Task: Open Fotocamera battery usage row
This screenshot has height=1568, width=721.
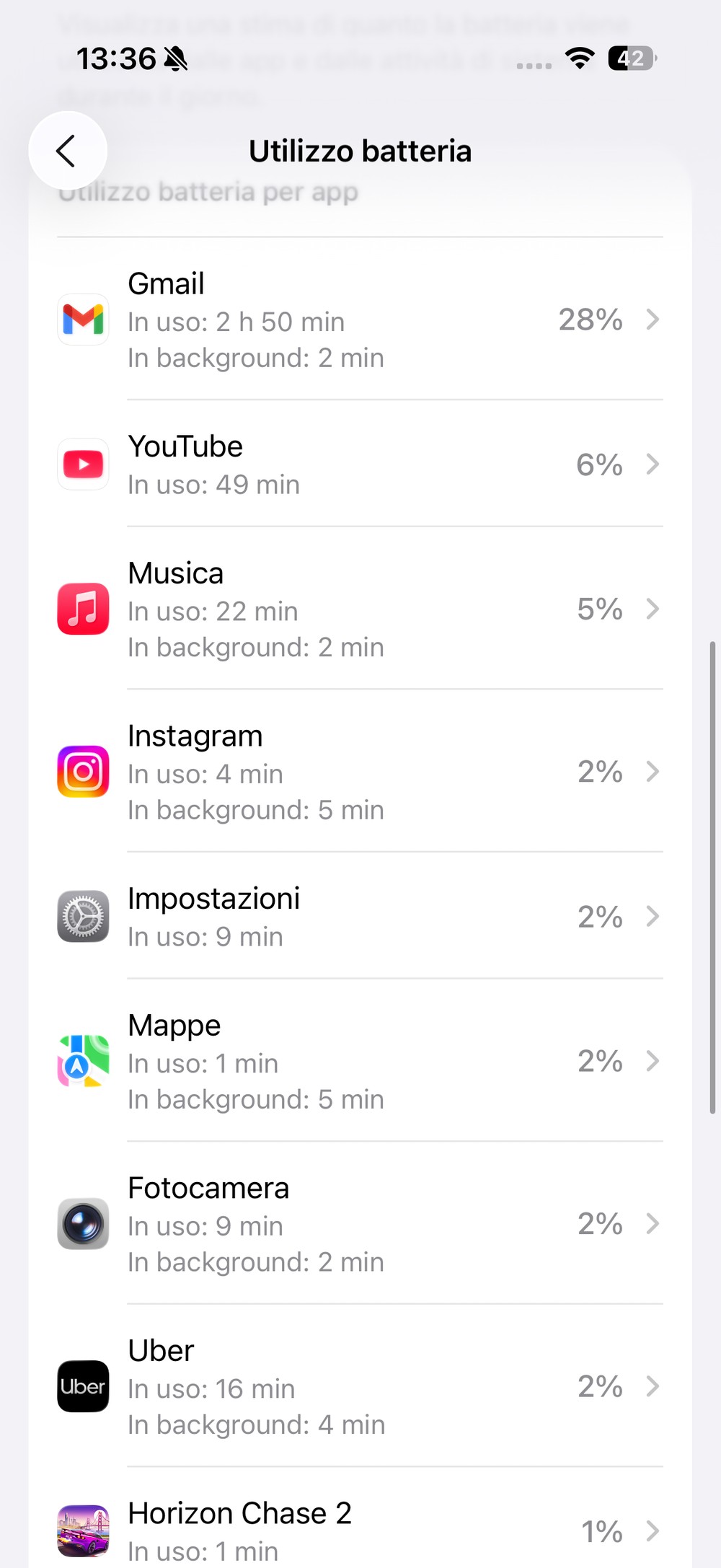Action: 359,1224
